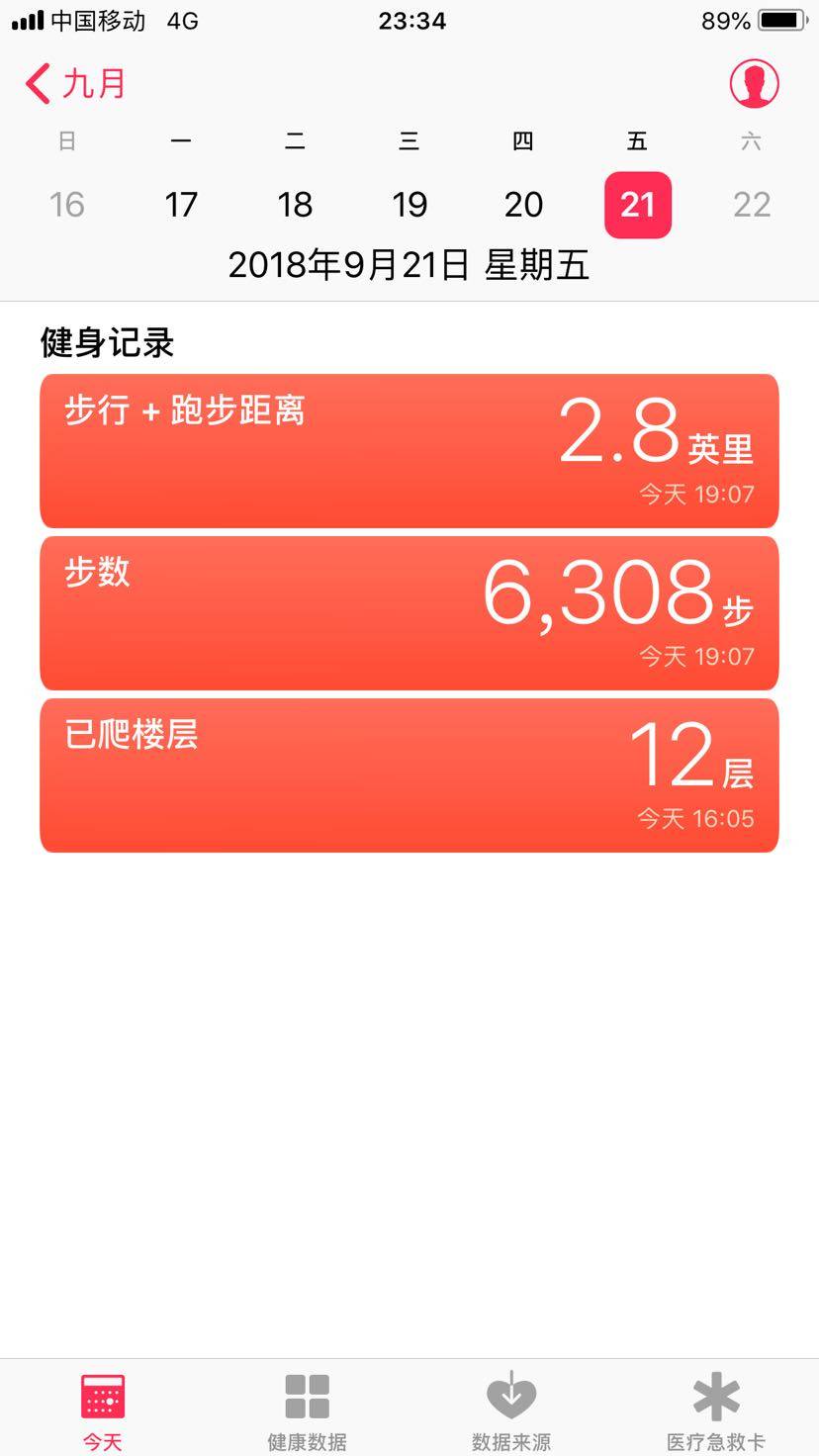Switch to the 今天 tab
Image resolution: width=819 pixels, height=1456 pixels.
[103, 1410]
